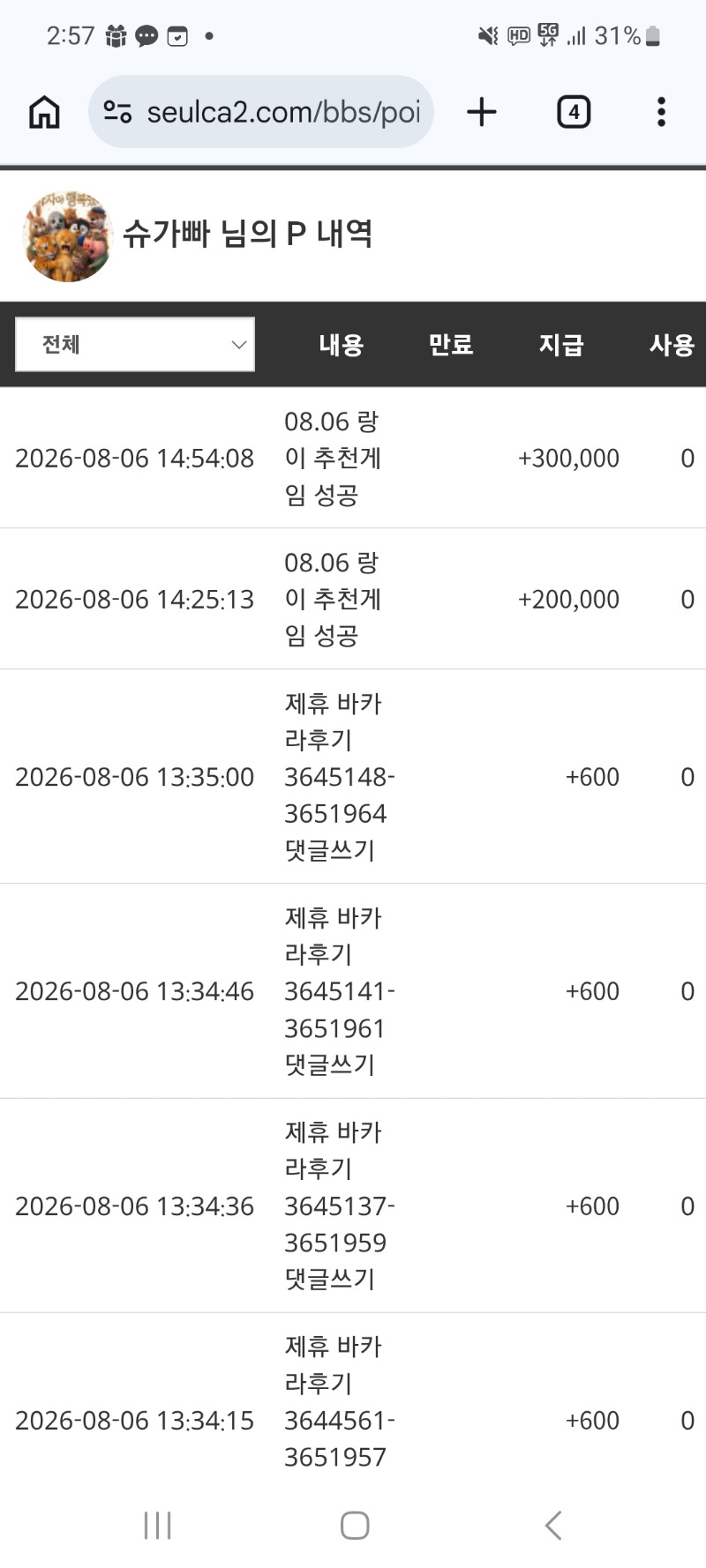Expand the 전체 filter dropdown
This screenshot has width=706, height=1568.
pyautogui.click(x=135, y=345)
